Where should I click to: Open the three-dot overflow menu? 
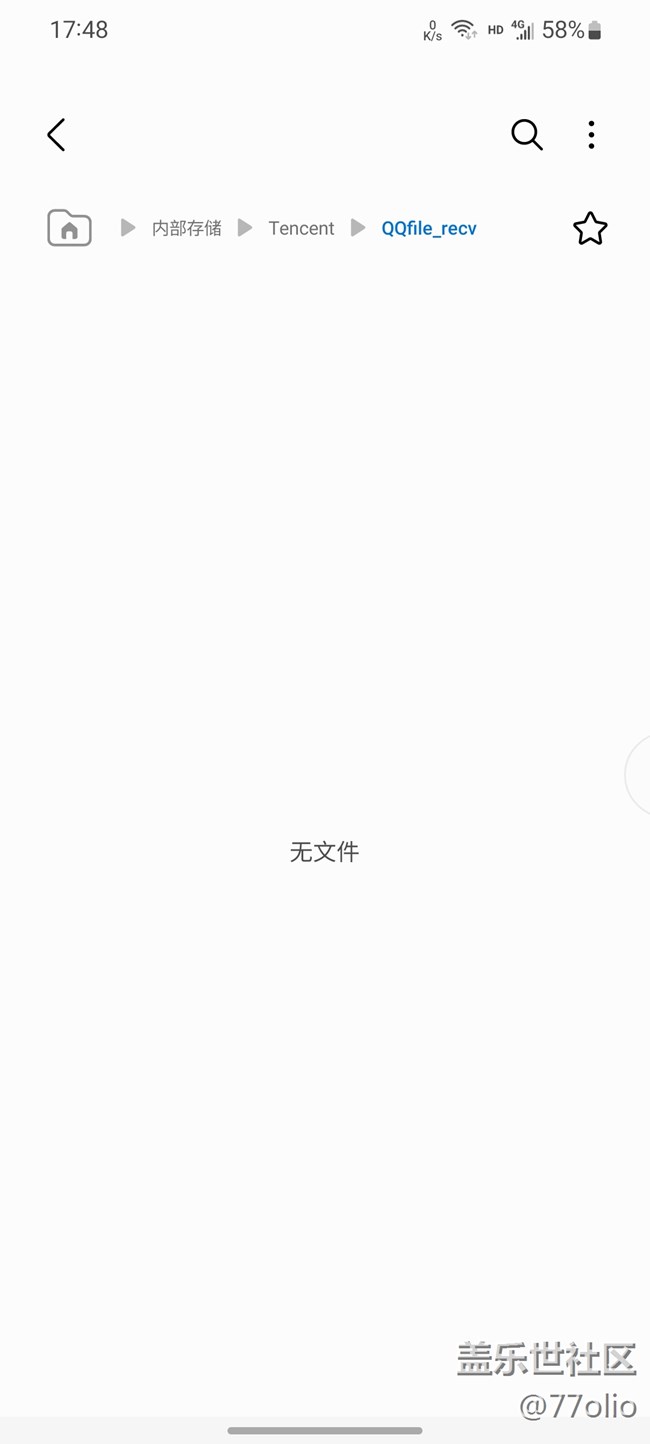(591, 135)
